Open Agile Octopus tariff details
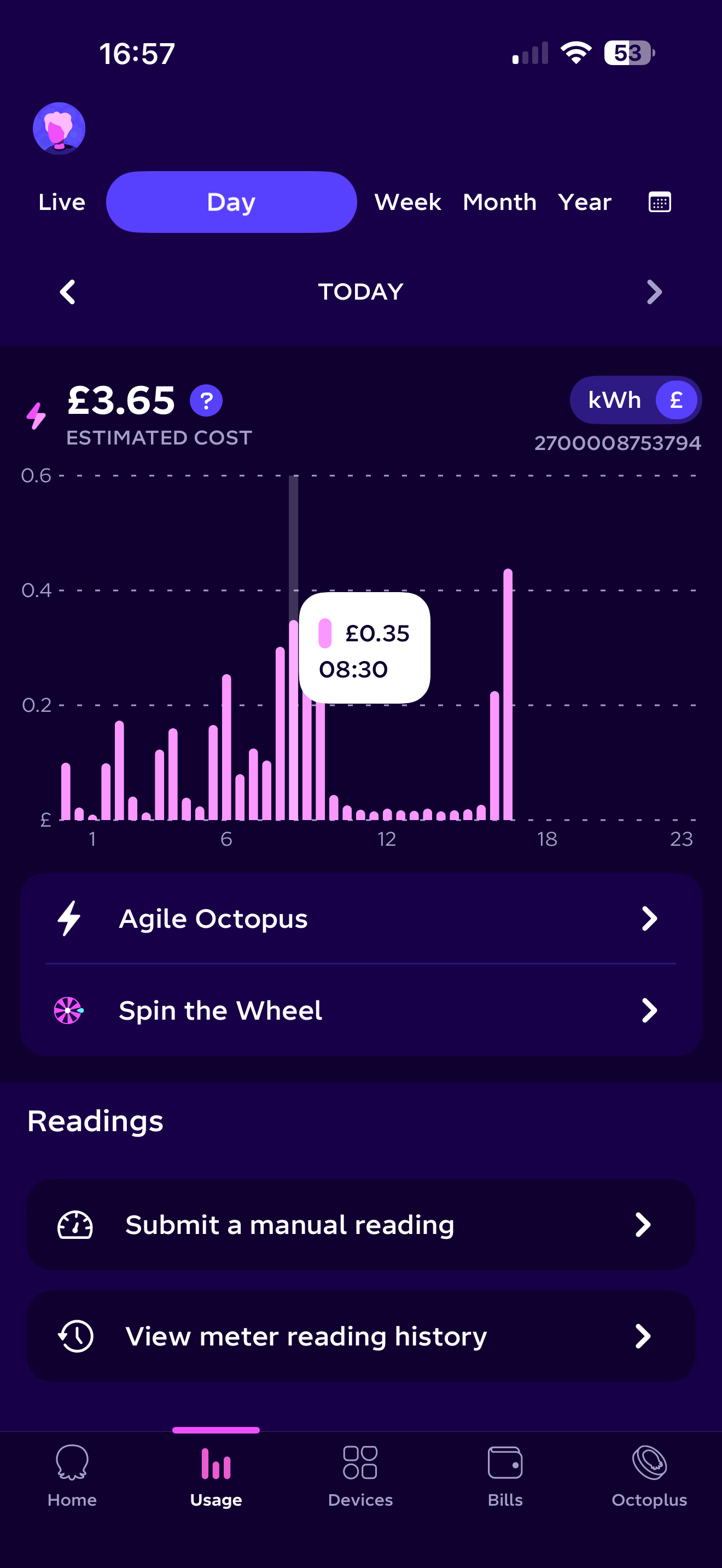 tap(360, 918)
